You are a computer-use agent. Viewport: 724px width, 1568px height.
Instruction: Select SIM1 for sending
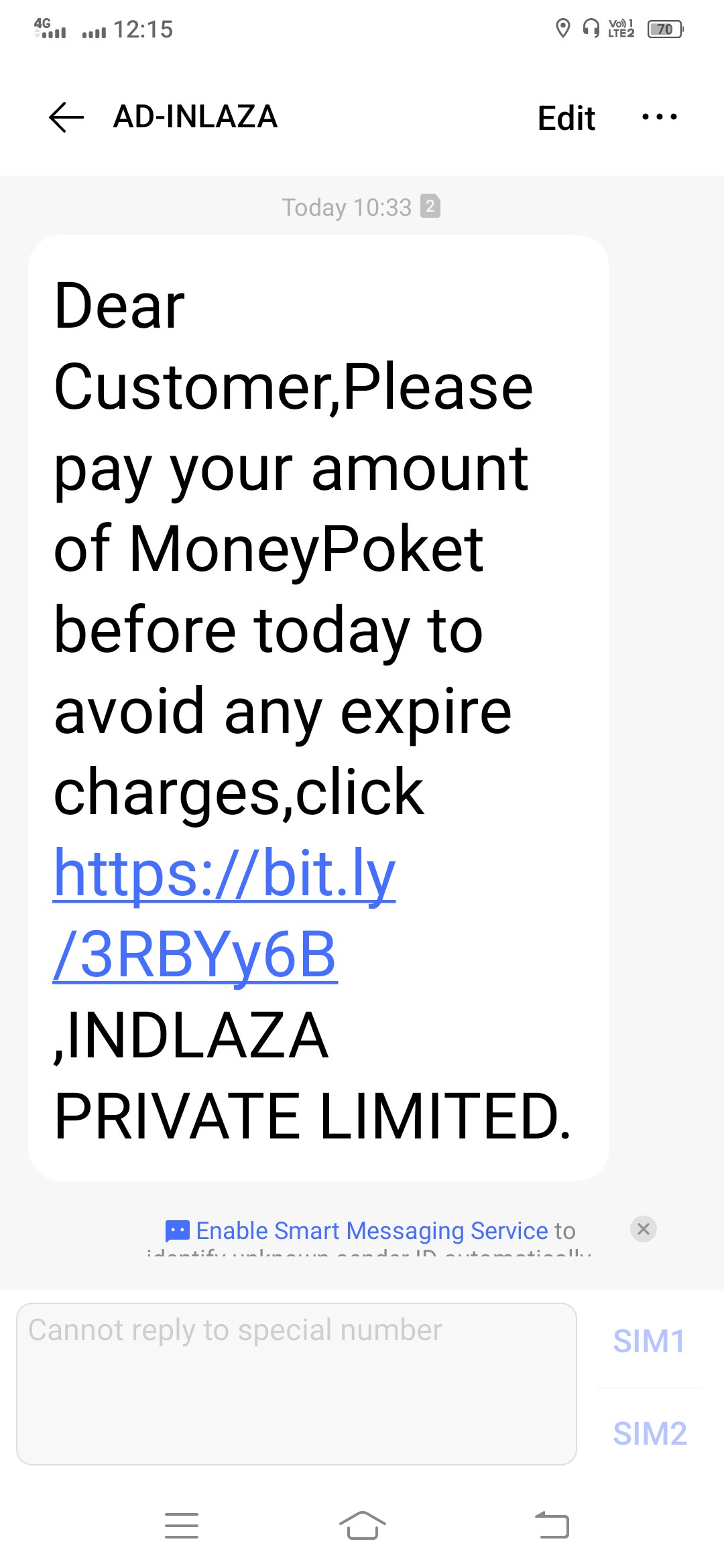click(649, 1342)
